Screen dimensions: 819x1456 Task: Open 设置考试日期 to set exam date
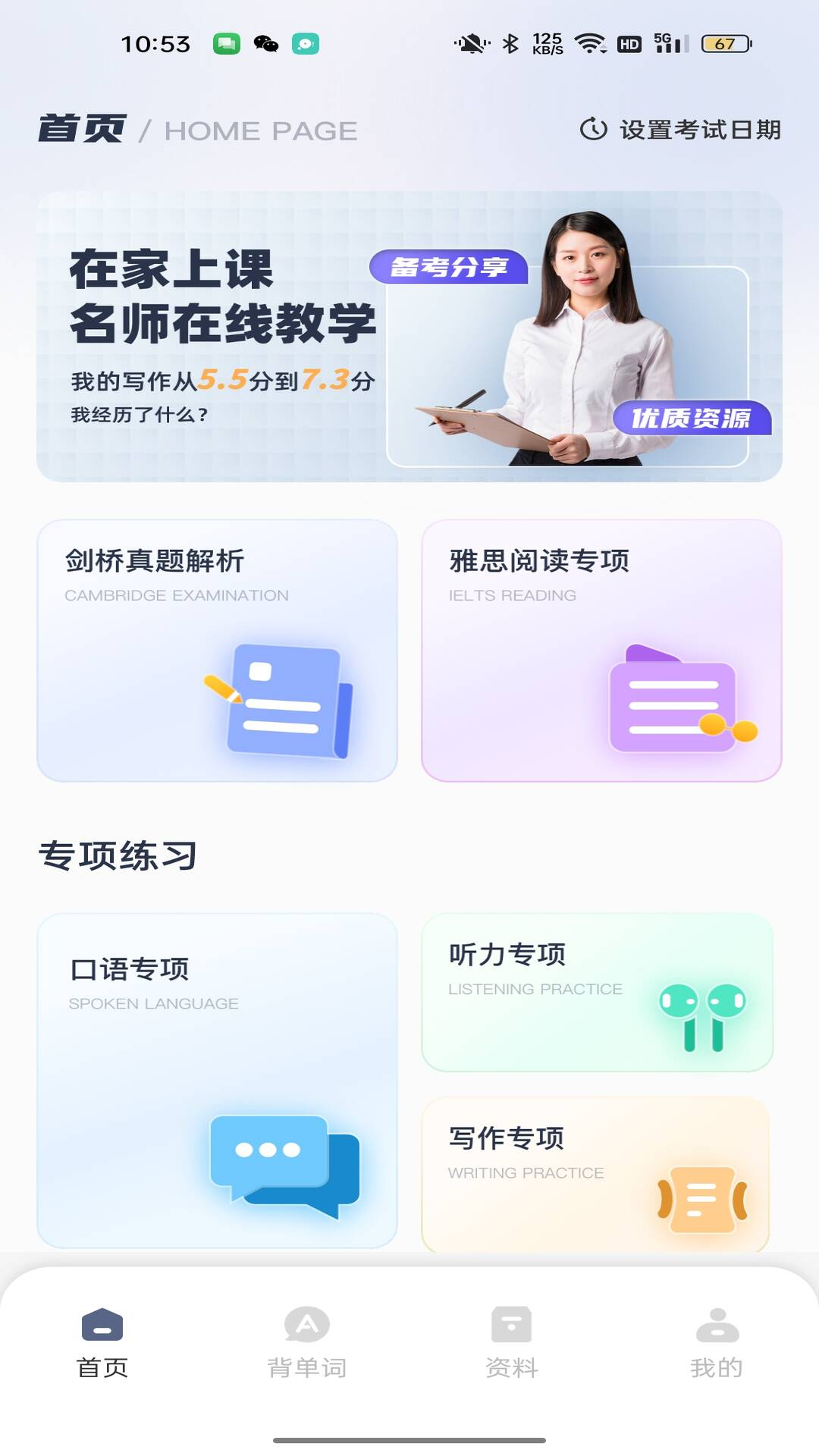(698, 129)
